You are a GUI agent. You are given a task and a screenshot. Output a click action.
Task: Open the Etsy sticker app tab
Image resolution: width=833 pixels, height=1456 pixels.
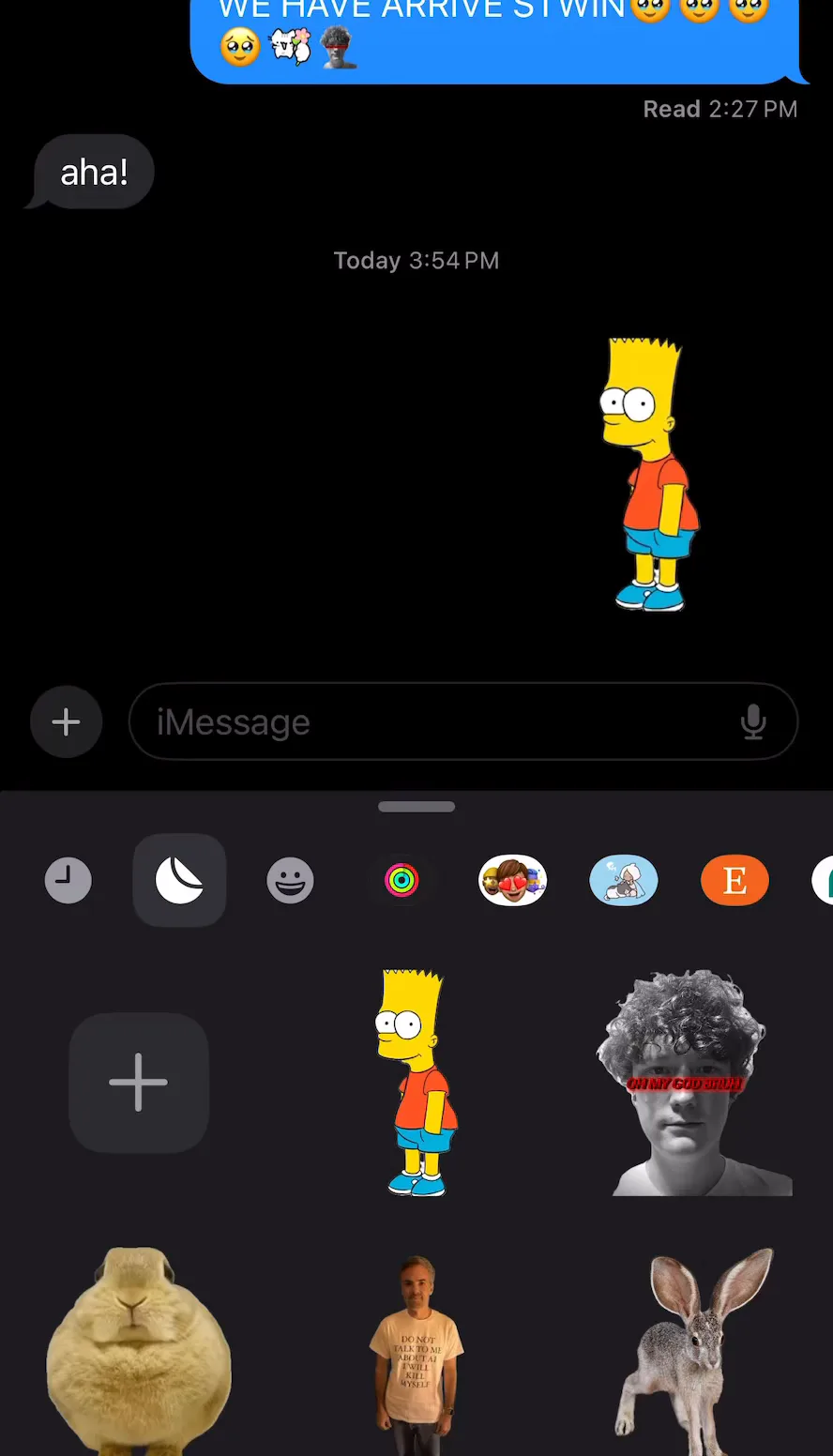pos(735,881)
